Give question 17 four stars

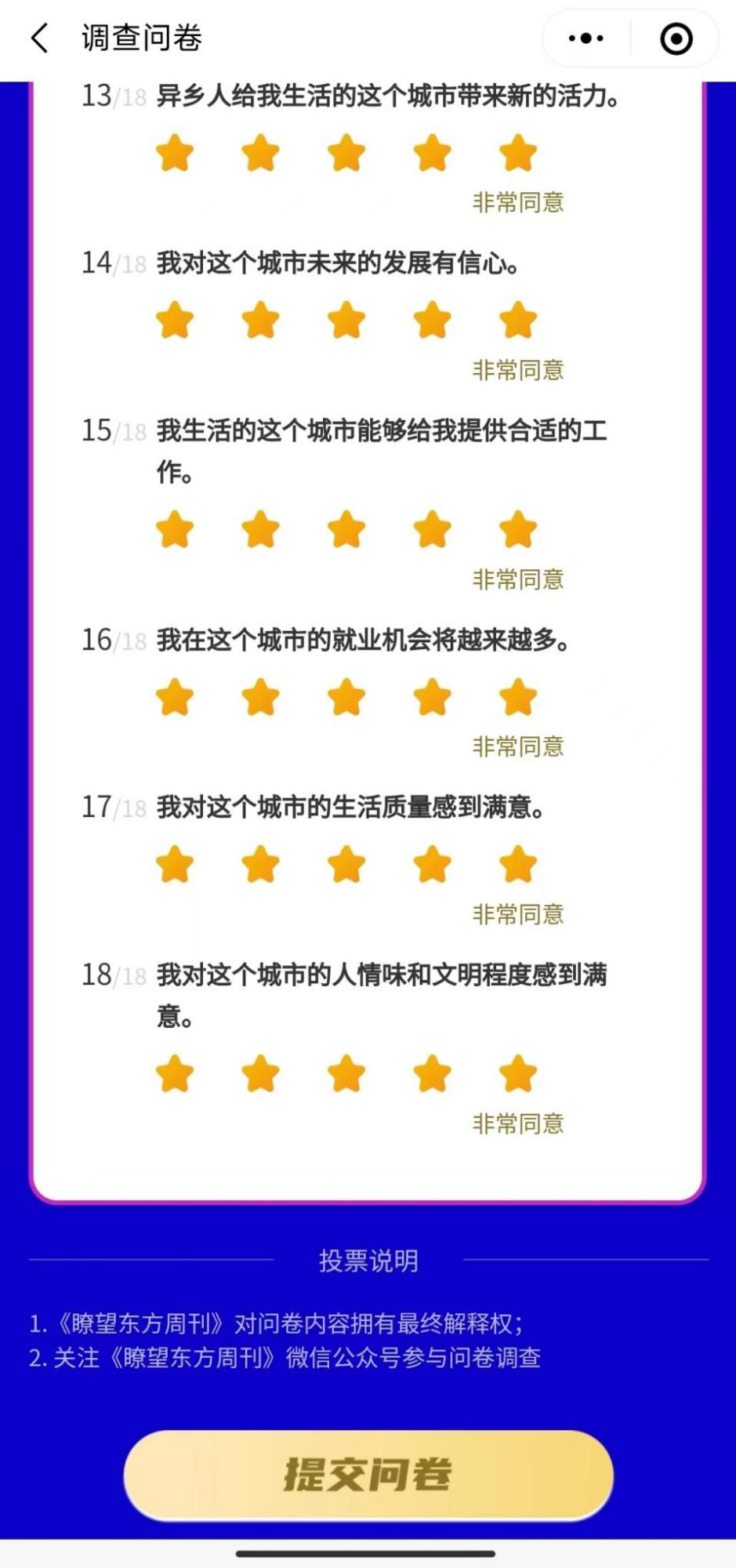point(432,865)
